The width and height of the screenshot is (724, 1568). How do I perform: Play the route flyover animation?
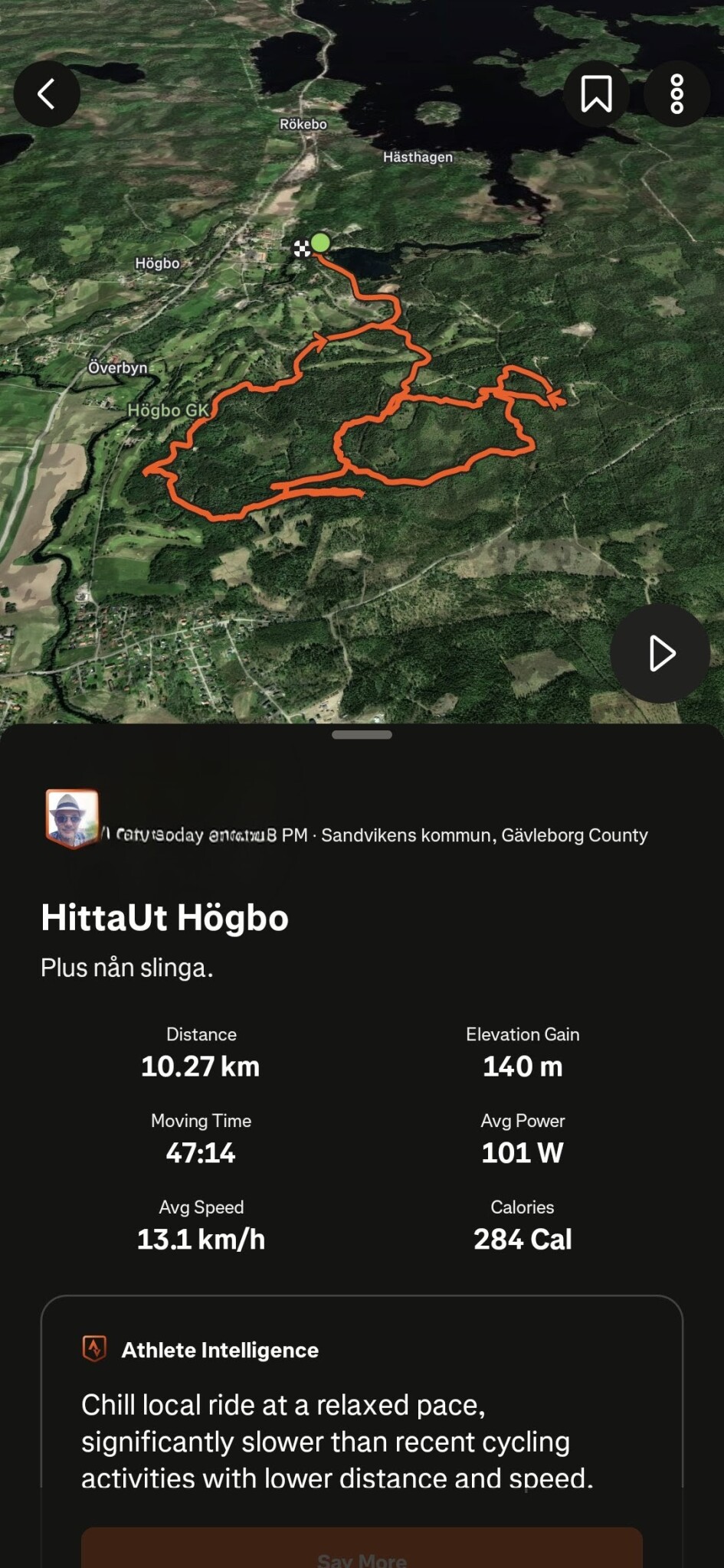coord(660,653)
